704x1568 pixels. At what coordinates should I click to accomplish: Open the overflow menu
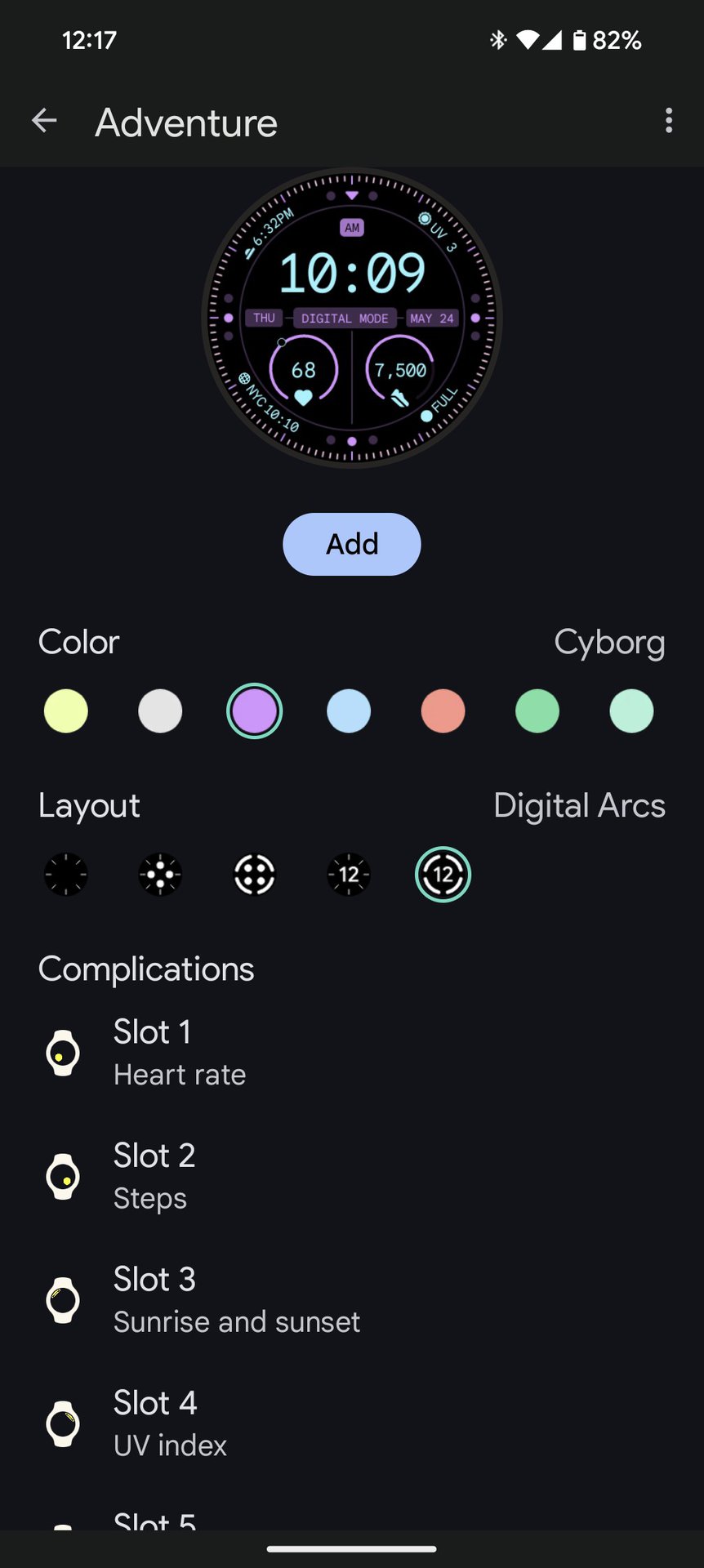669,121
